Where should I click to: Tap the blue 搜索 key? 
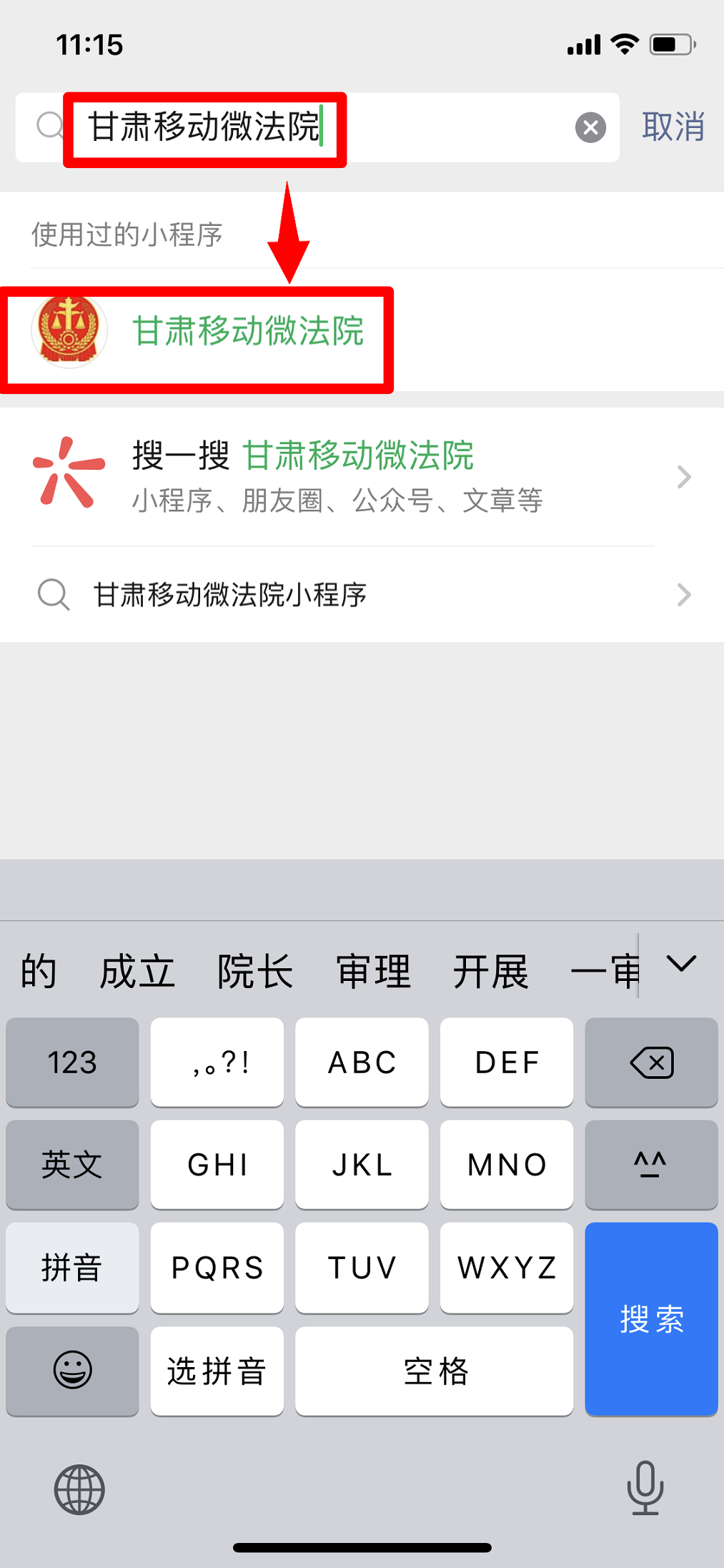(x=651, y=1318)
